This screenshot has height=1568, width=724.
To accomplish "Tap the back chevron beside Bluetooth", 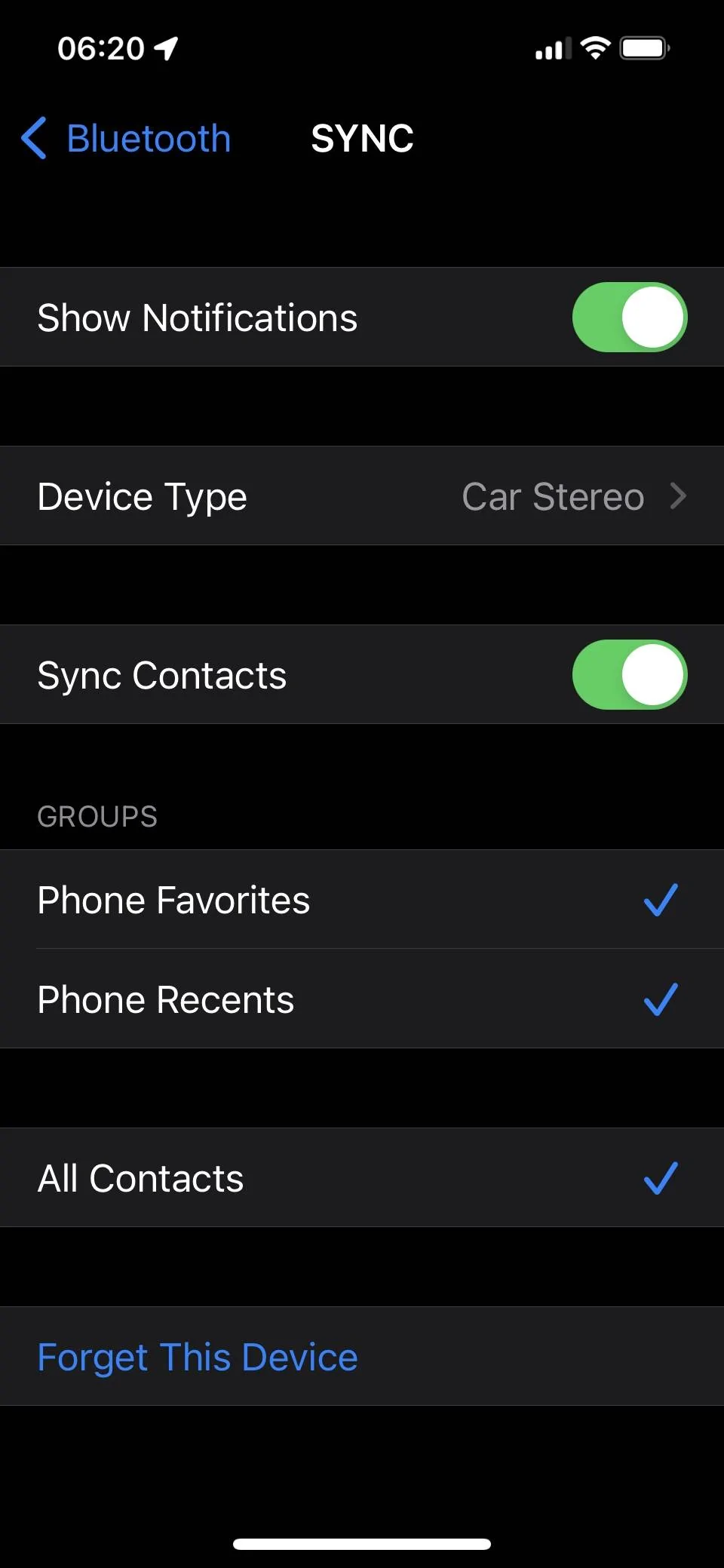I will [33, 139].
